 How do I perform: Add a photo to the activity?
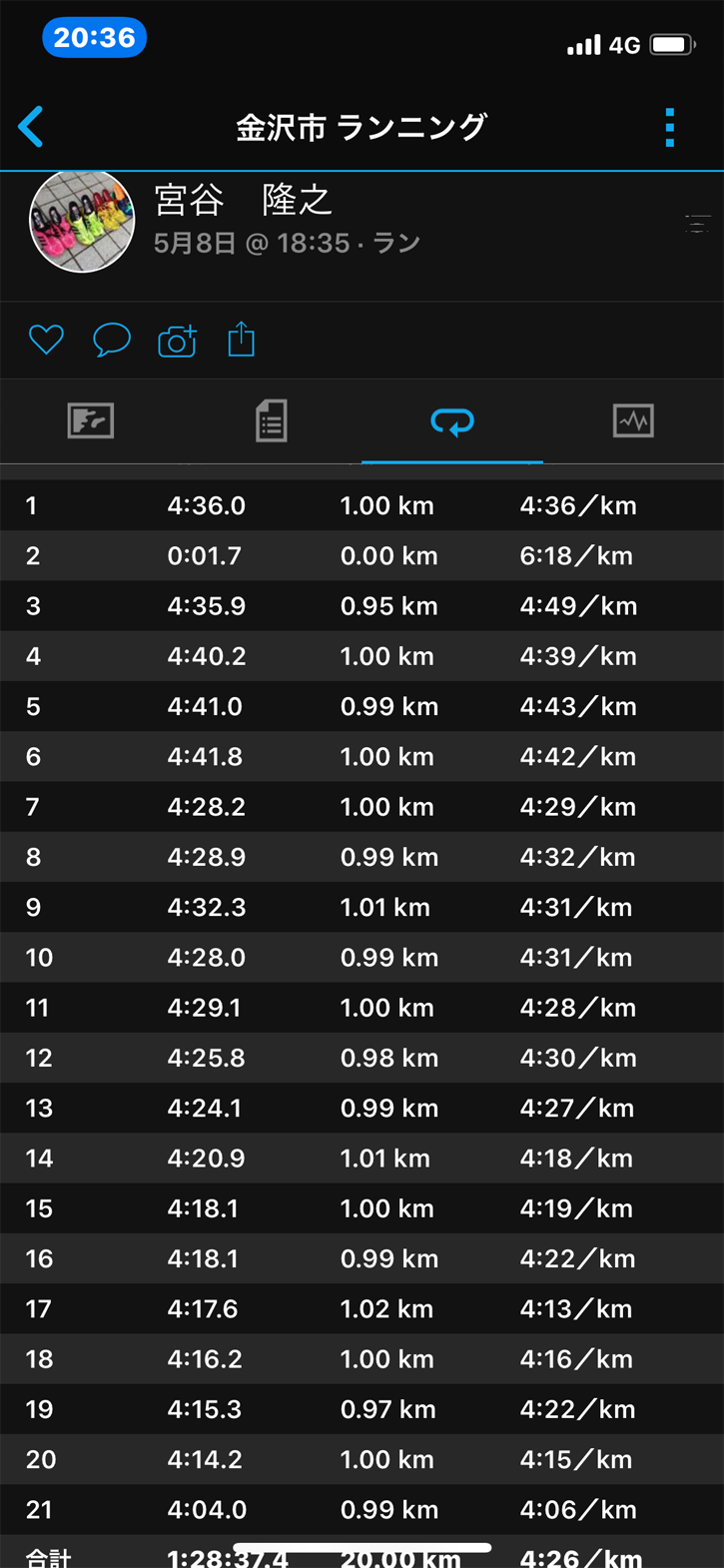click(177, 341)
